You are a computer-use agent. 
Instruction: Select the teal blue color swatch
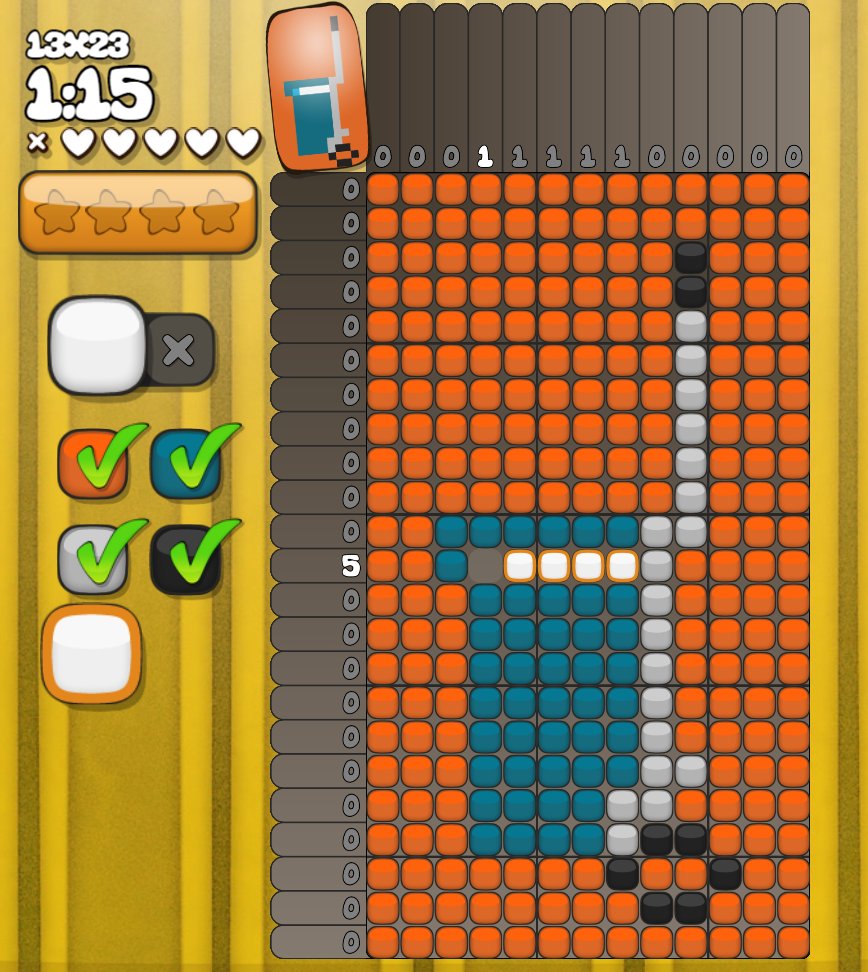[186, 465]
